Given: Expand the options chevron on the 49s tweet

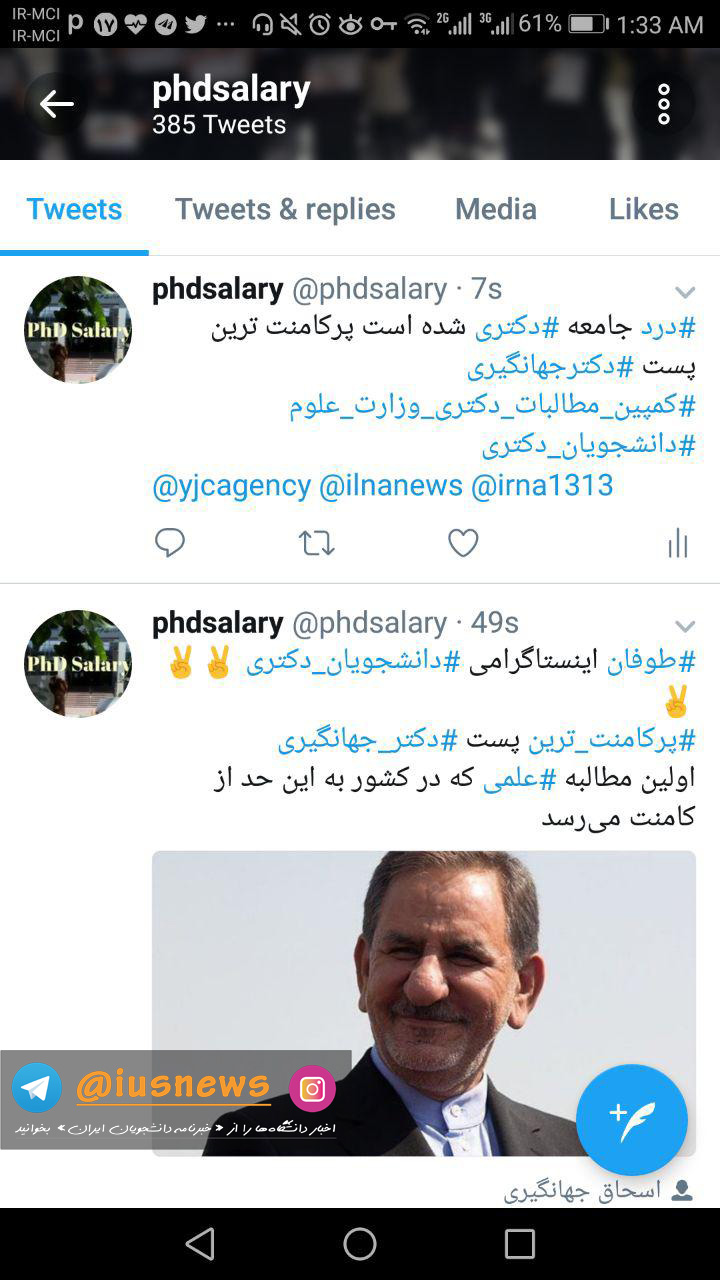Looking at the screenshot, I should (x=685, y=626).
